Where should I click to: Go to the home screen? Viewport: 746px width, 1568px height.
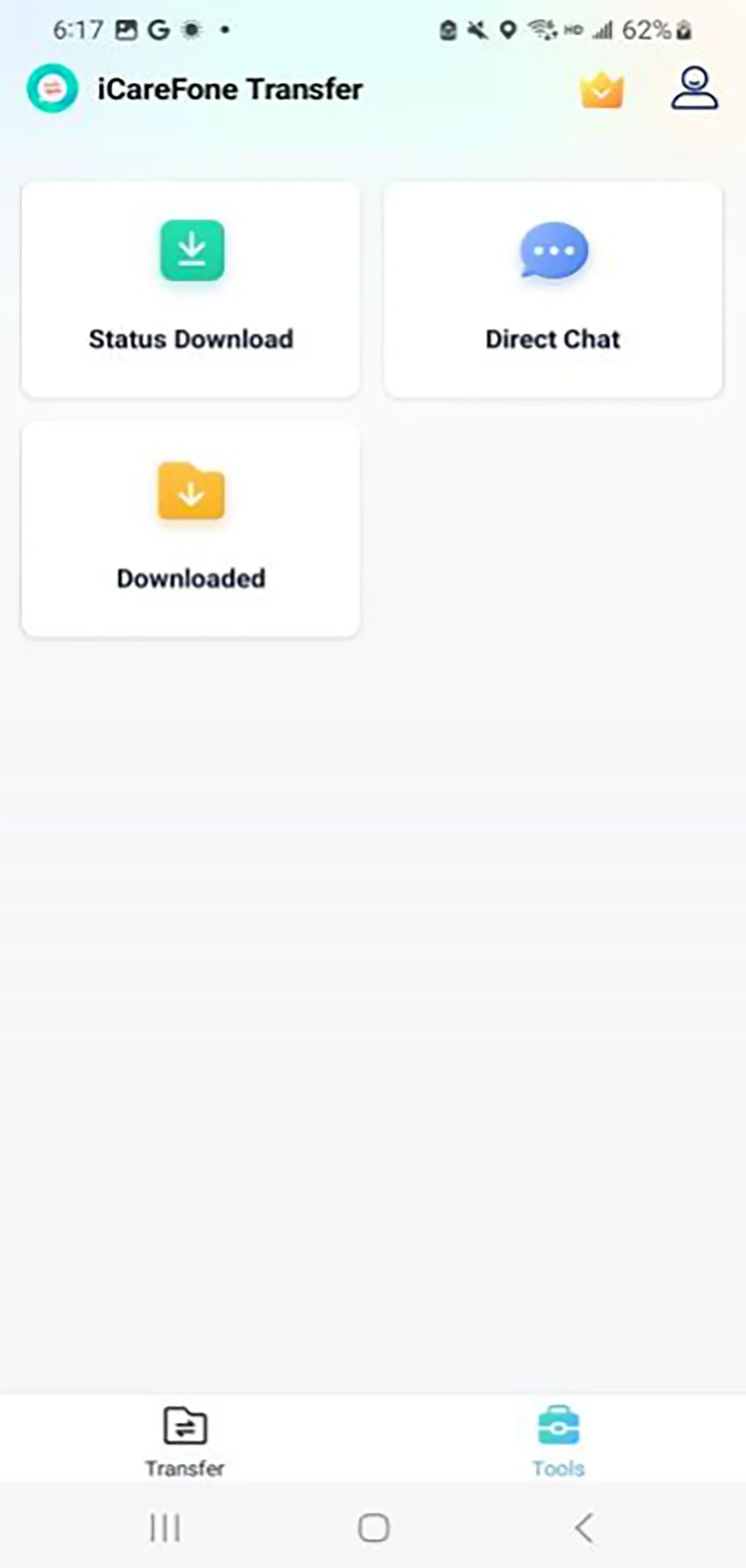point(373,1528)
